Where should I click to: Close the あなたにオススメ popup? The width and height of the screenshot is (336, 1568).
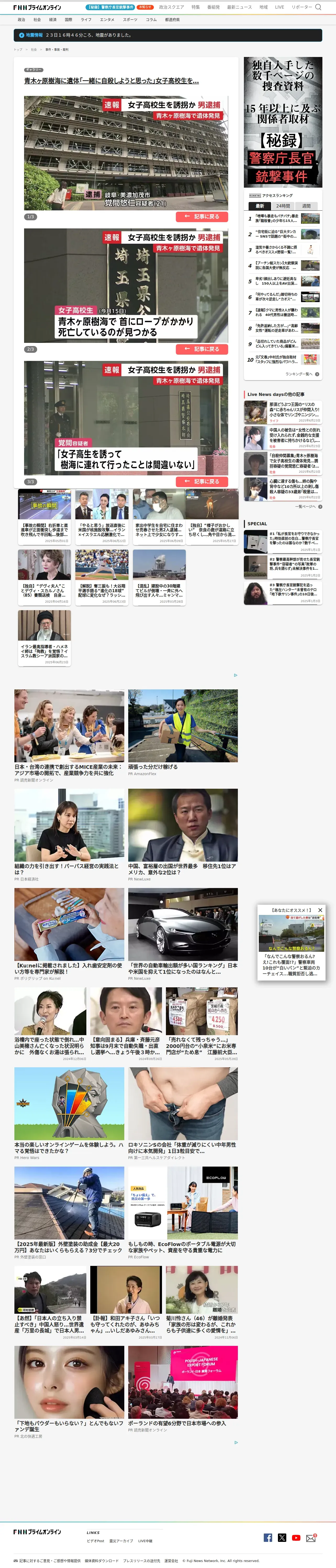[320, 910]
